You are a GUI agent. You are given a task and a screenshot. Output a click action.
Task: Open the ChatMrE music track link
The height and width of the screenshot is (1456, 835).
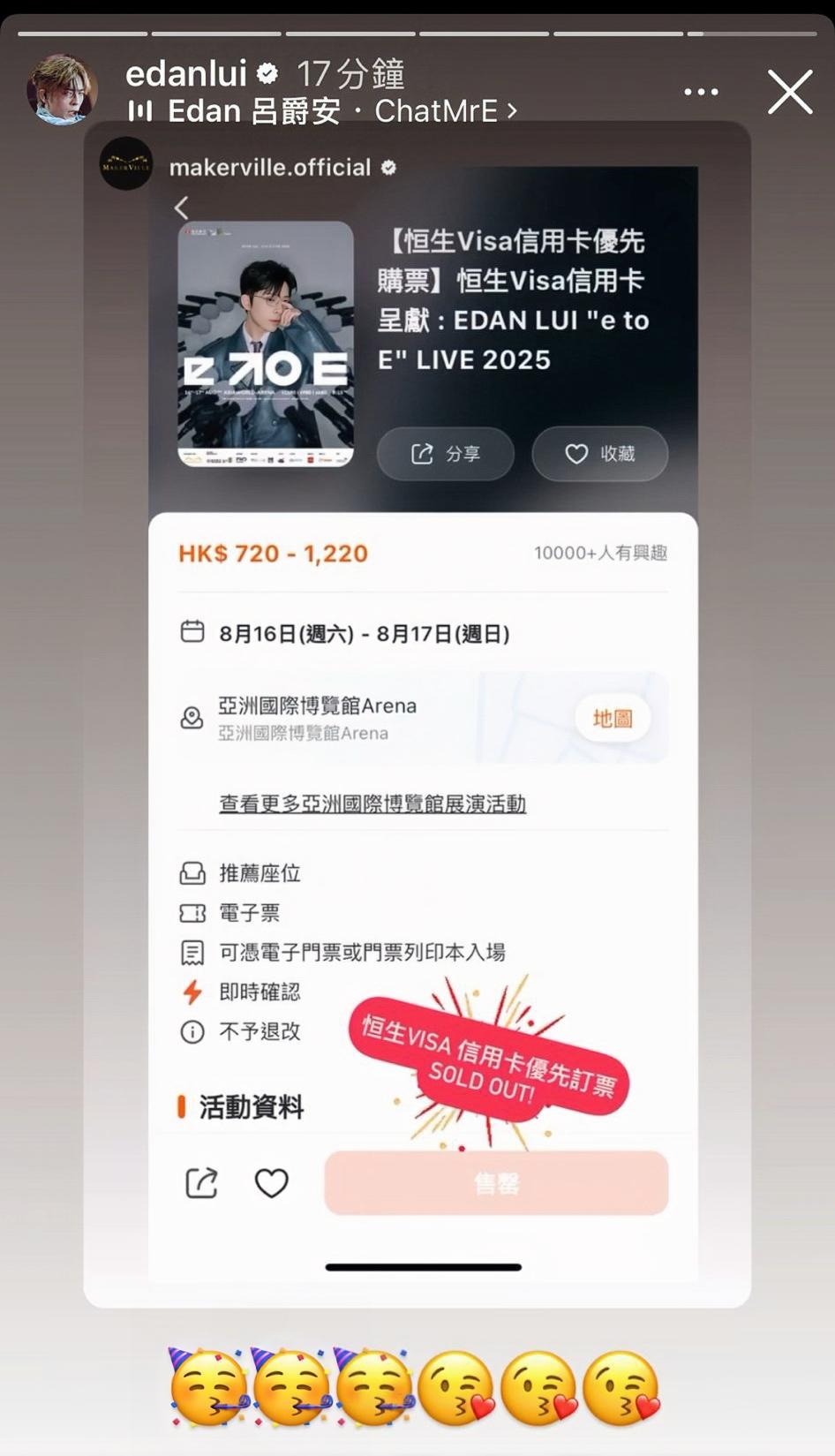click(x=323, y=112)
